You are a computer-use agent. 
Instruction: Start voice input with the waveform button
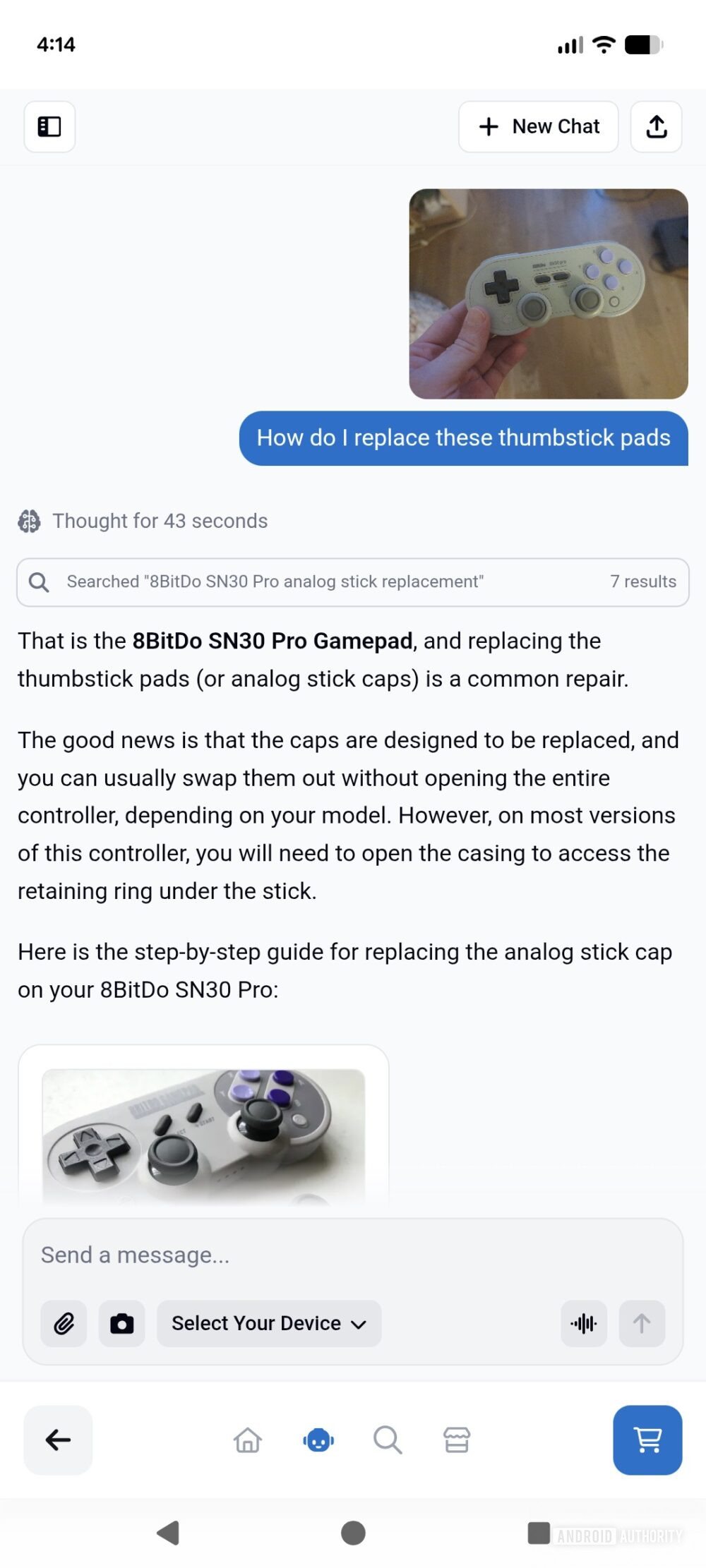pyautogui.click(x=584, y=1323)
